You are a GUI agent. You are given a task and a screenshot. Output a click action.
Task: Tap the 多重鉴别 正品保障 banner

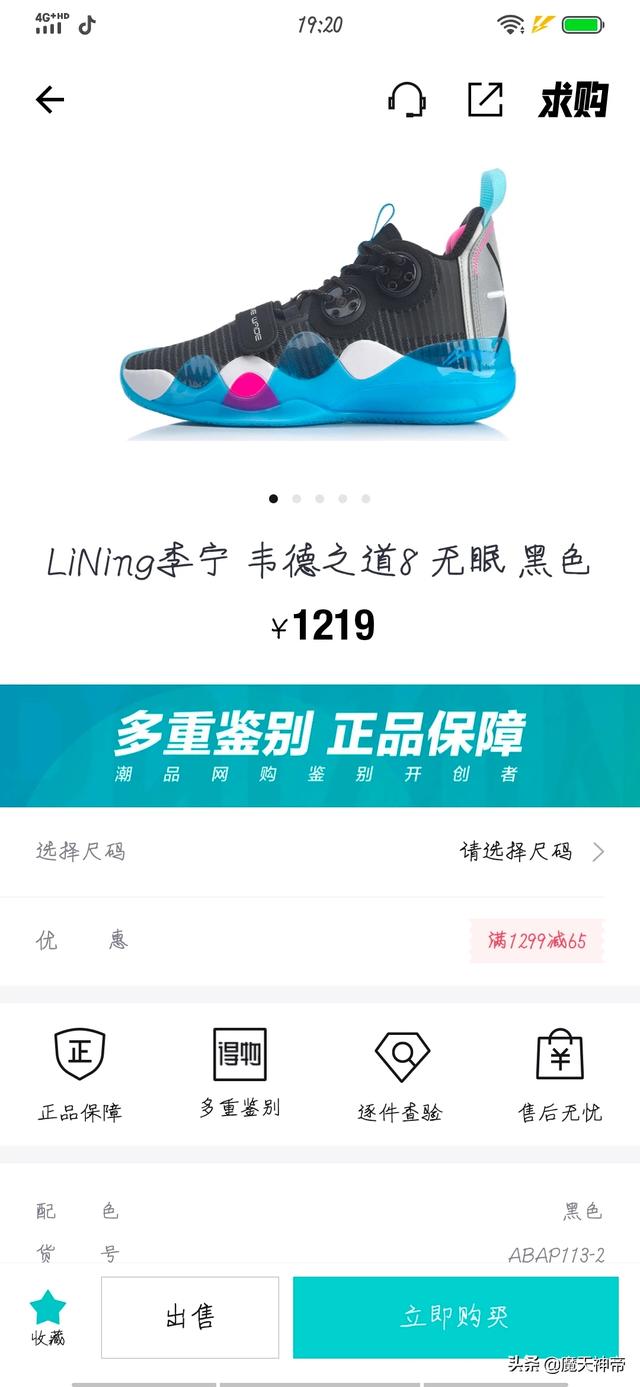320,745
